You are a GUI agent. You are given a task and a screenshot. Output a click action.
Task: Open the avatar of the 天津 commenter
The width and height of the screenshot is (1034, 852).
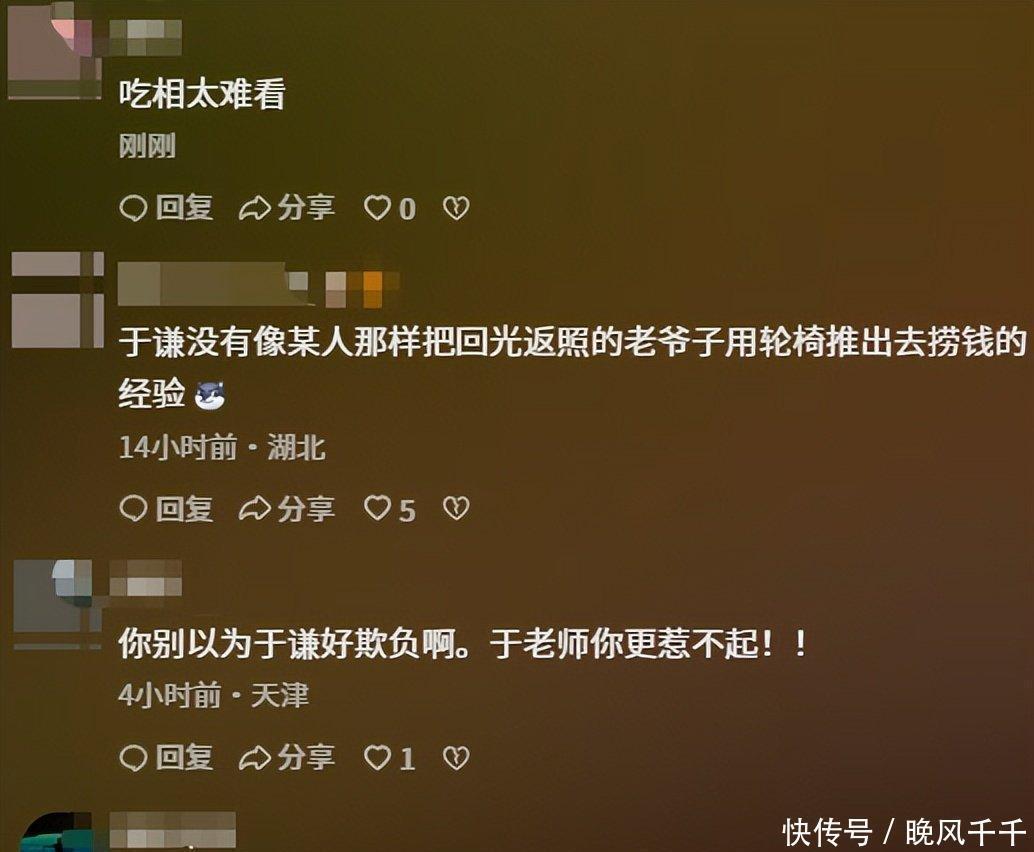pos(56,603)
